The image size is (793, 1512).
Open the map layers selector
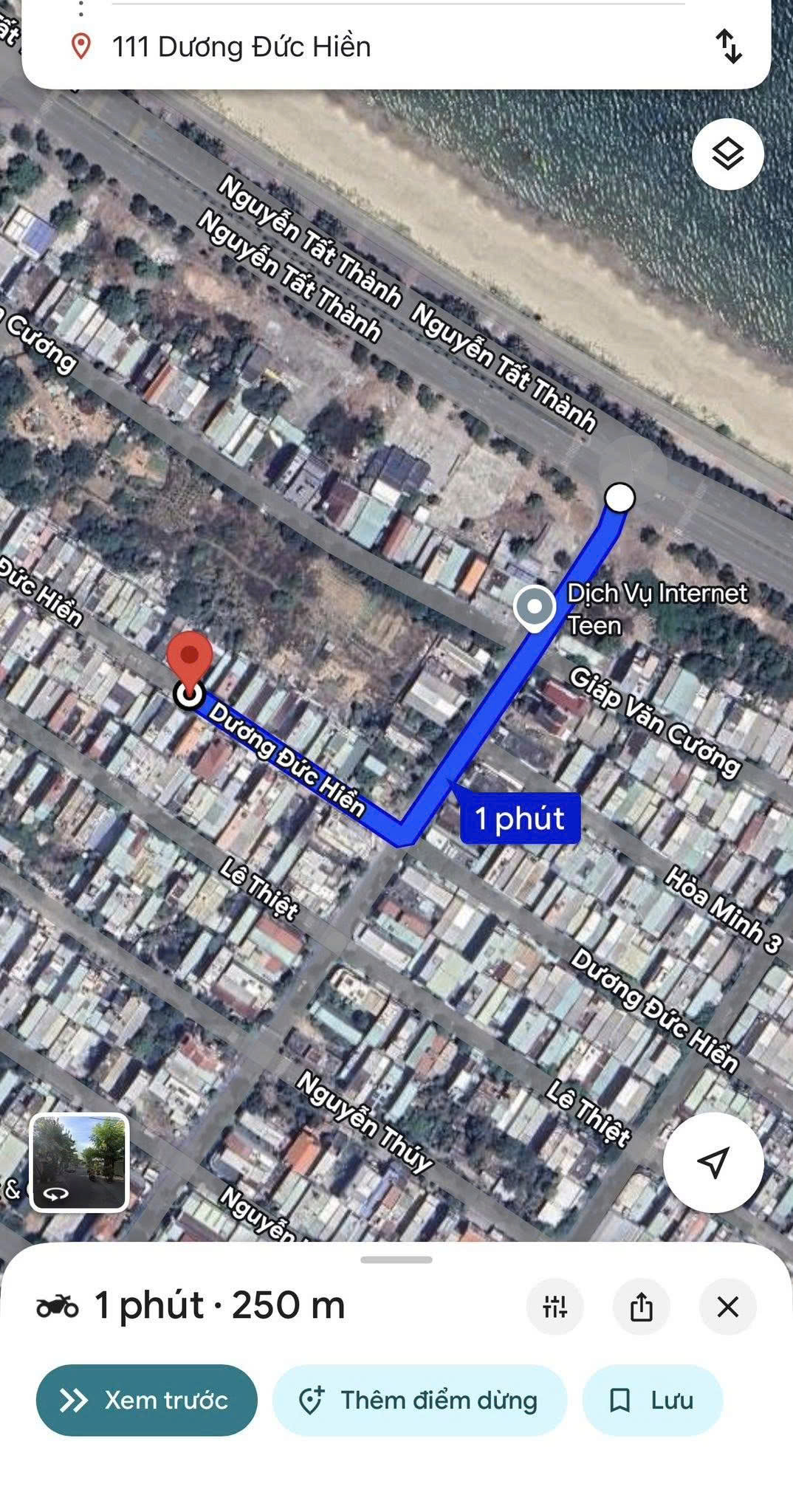tap(727, 154)
